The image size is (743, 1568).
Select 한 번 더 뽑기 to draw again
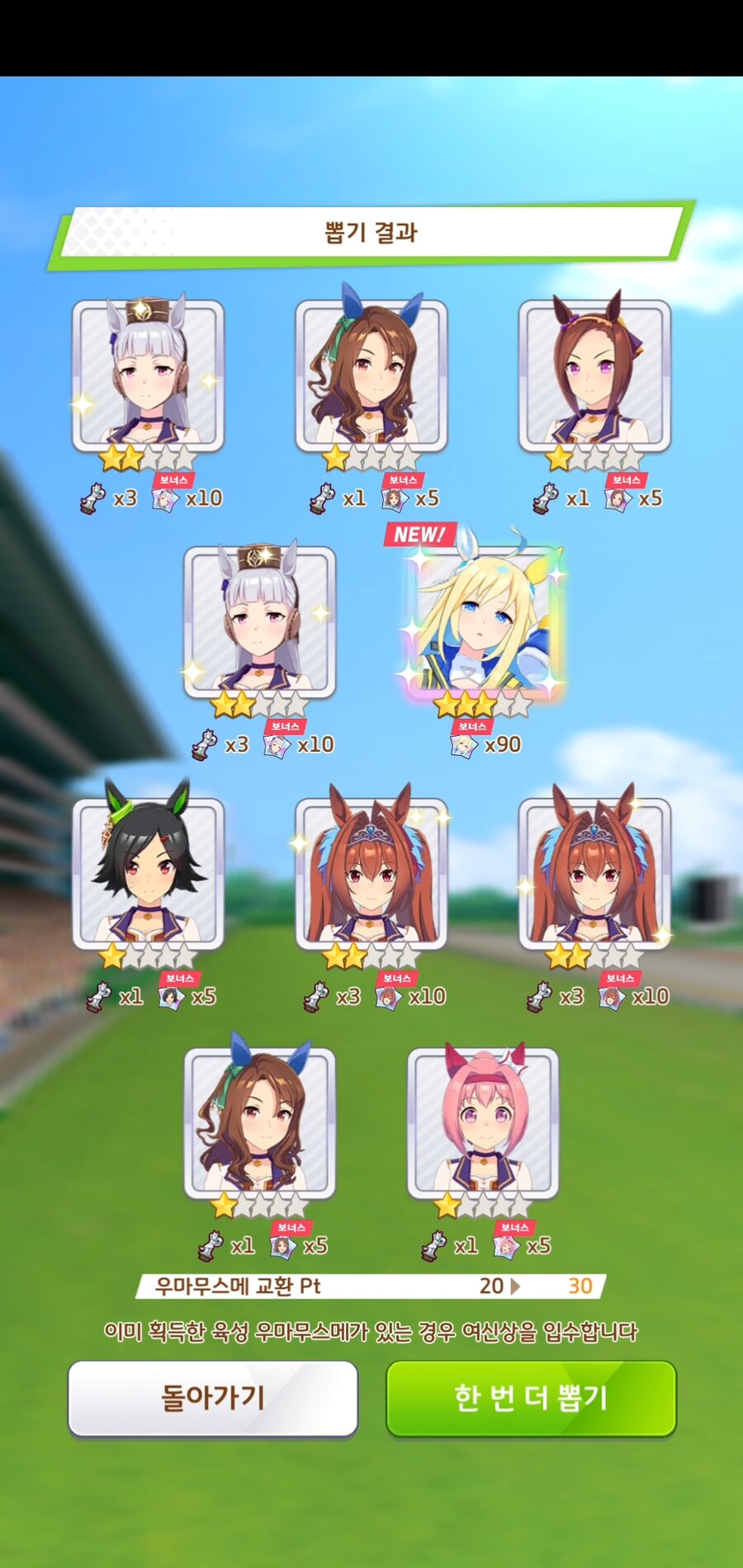[531, 1398]
